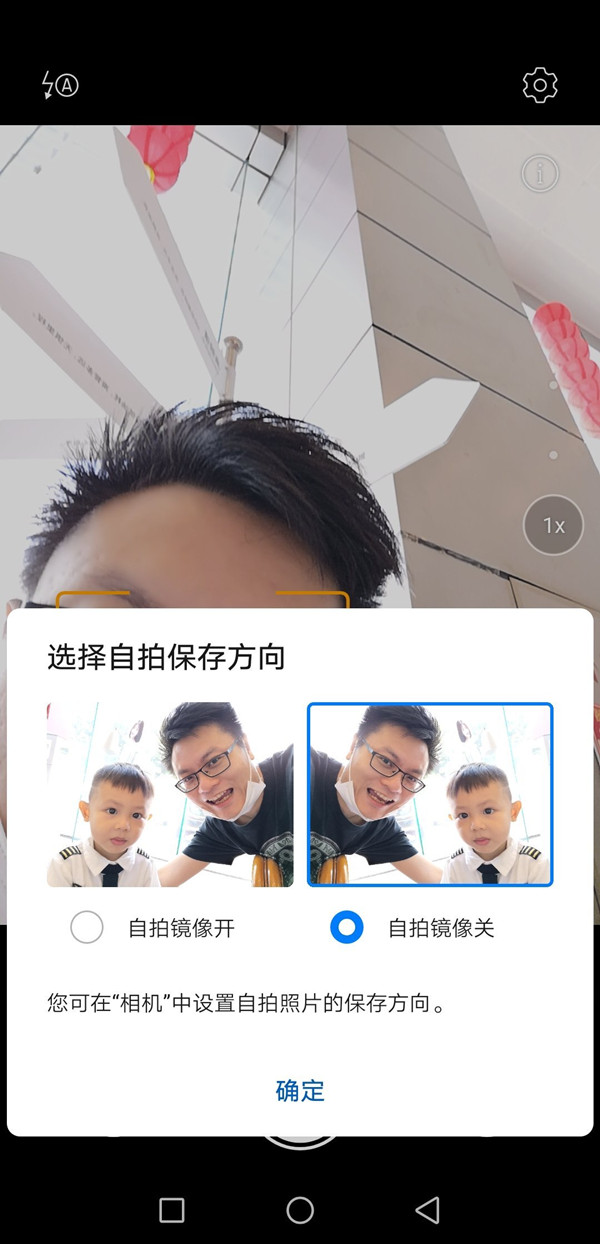Viewport: 600px width, 1244px height.
Task: Open recent apps with the square button
Action: tap(172, 1210)
